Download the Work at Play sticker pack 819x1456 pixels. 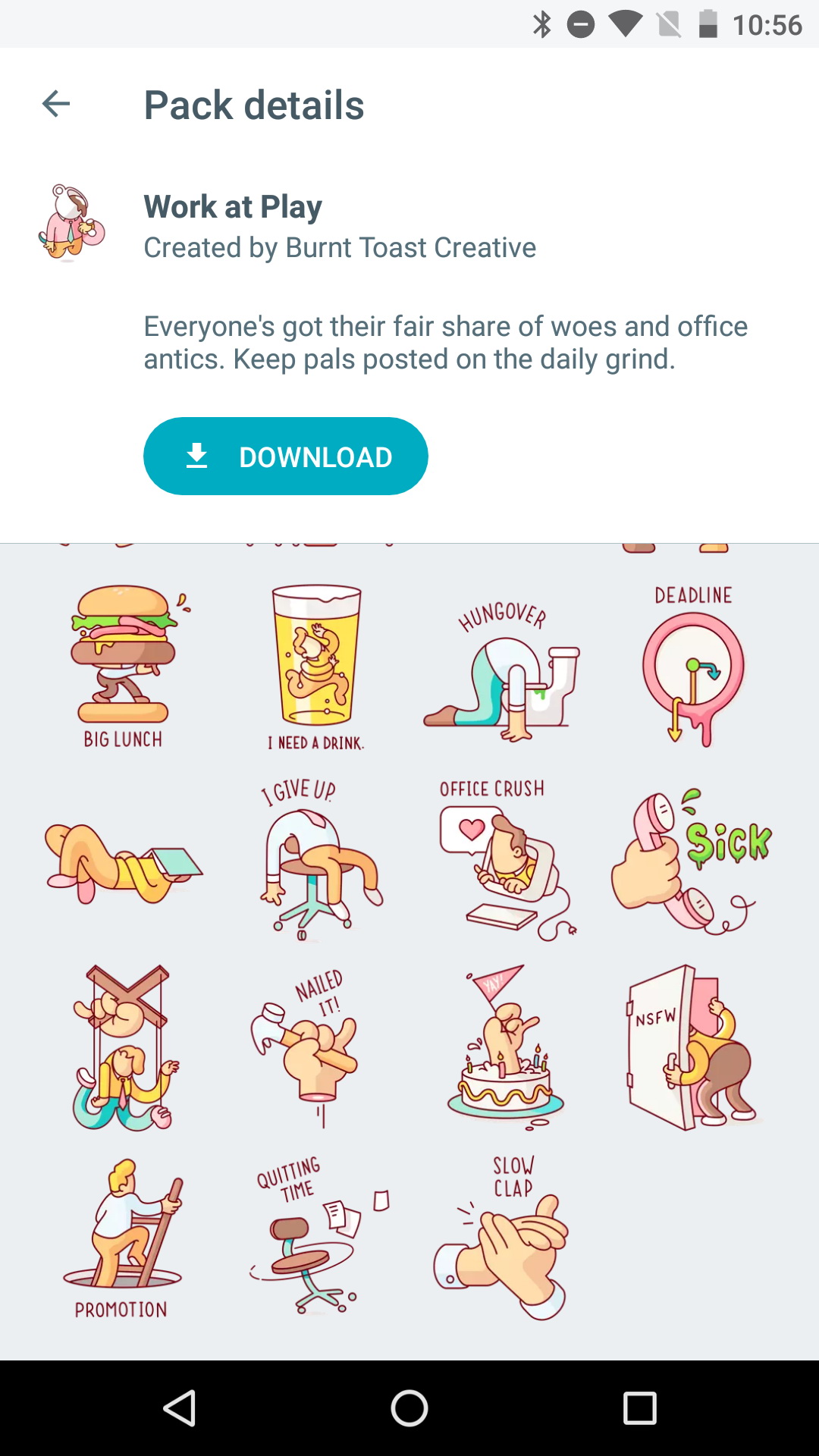click(286, 457)
